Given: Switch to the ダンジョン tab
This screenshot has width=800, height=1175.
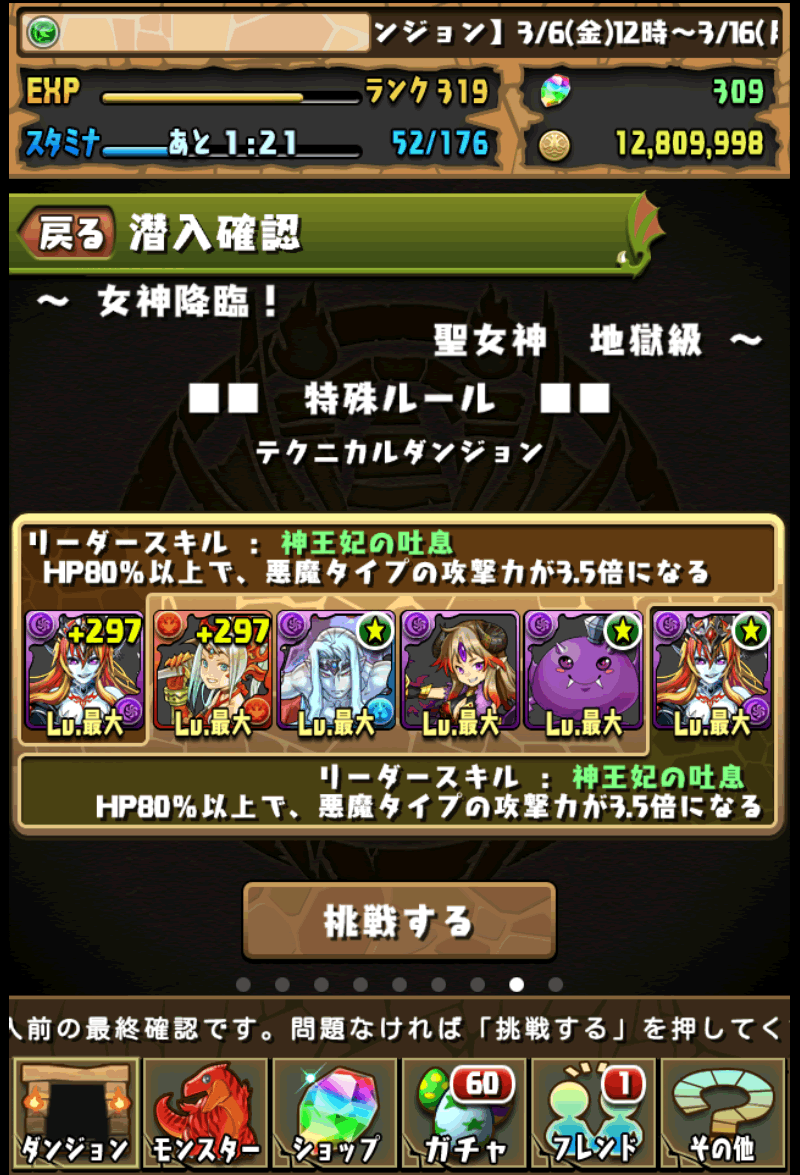Looking at the screenshot, I should [x=75, y=1113].
